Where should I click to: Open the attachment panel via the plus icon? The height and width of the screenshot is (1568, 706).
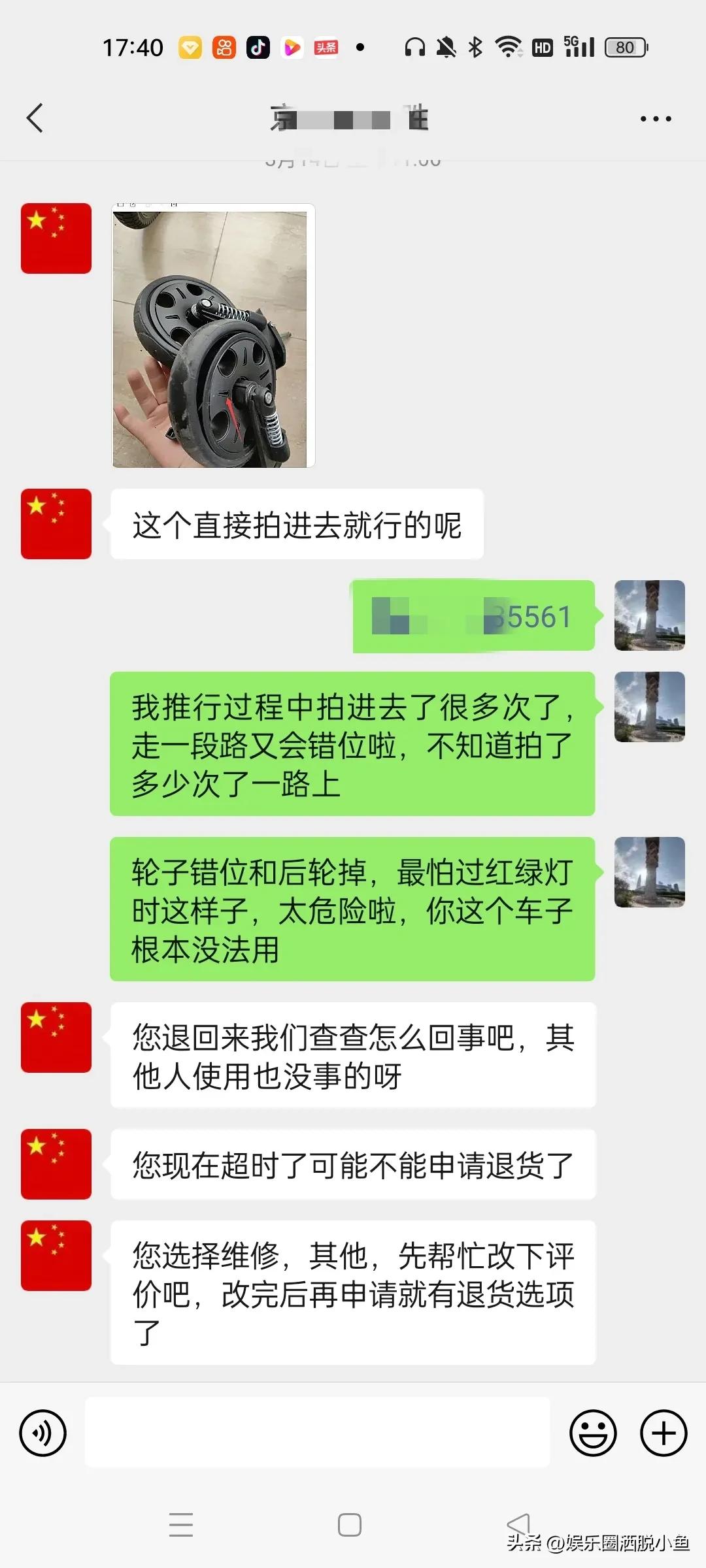coord(663,1433)
